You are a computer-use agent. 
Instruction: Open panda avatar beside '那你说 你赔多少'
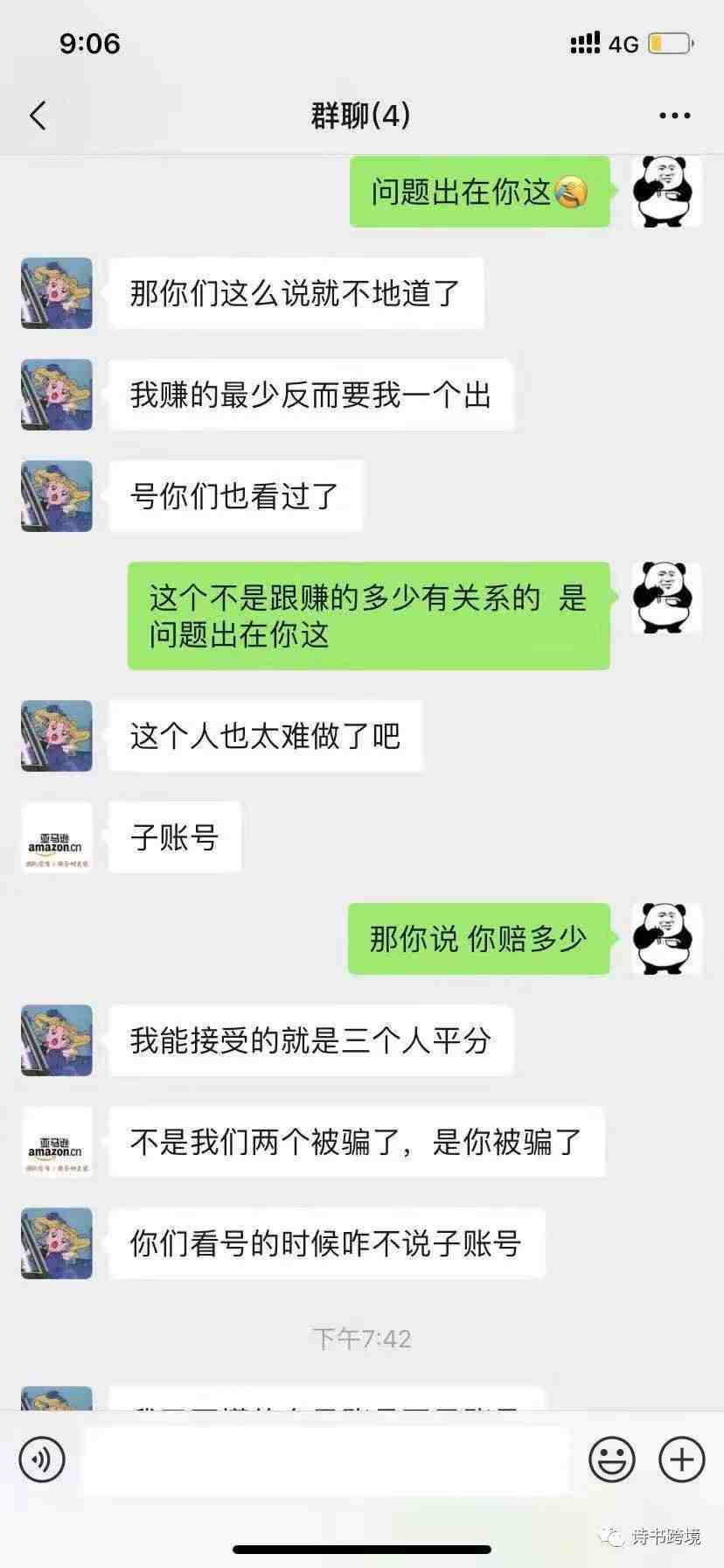coord(667,939)
